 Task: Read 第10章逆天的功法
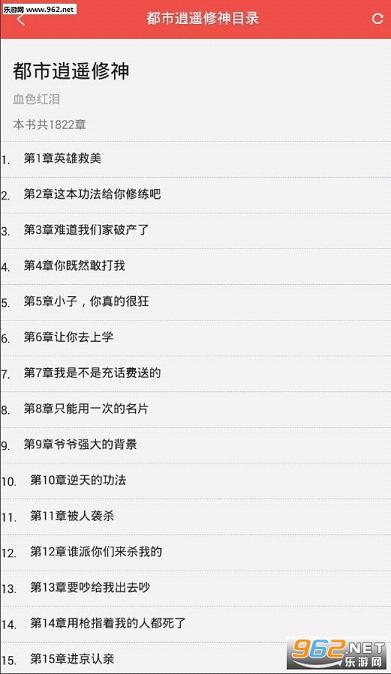coord(196,481)
